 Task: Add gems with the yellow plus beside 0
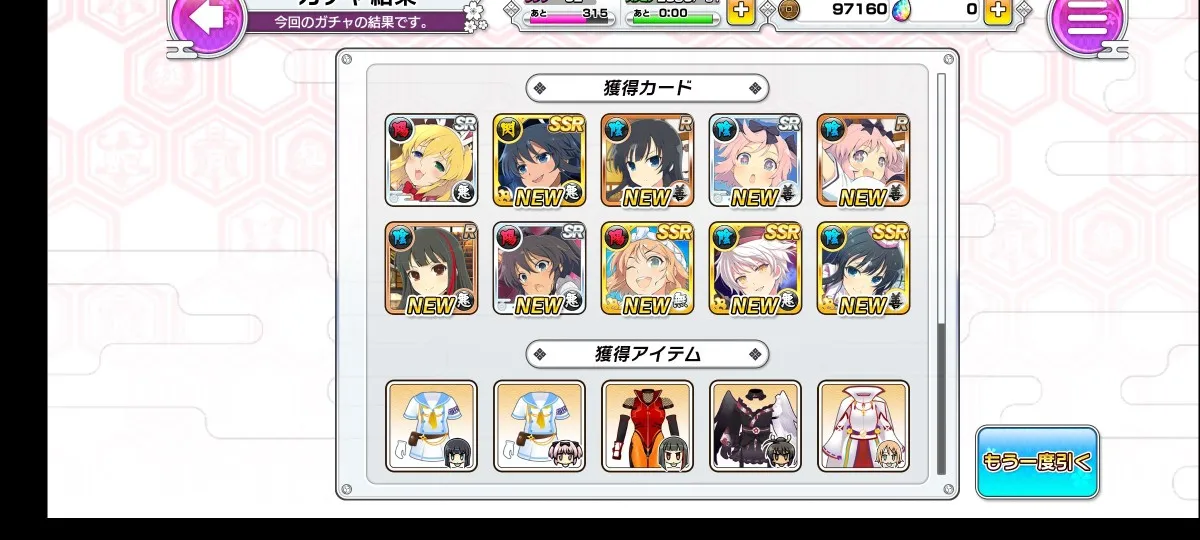tap(997, 11)
